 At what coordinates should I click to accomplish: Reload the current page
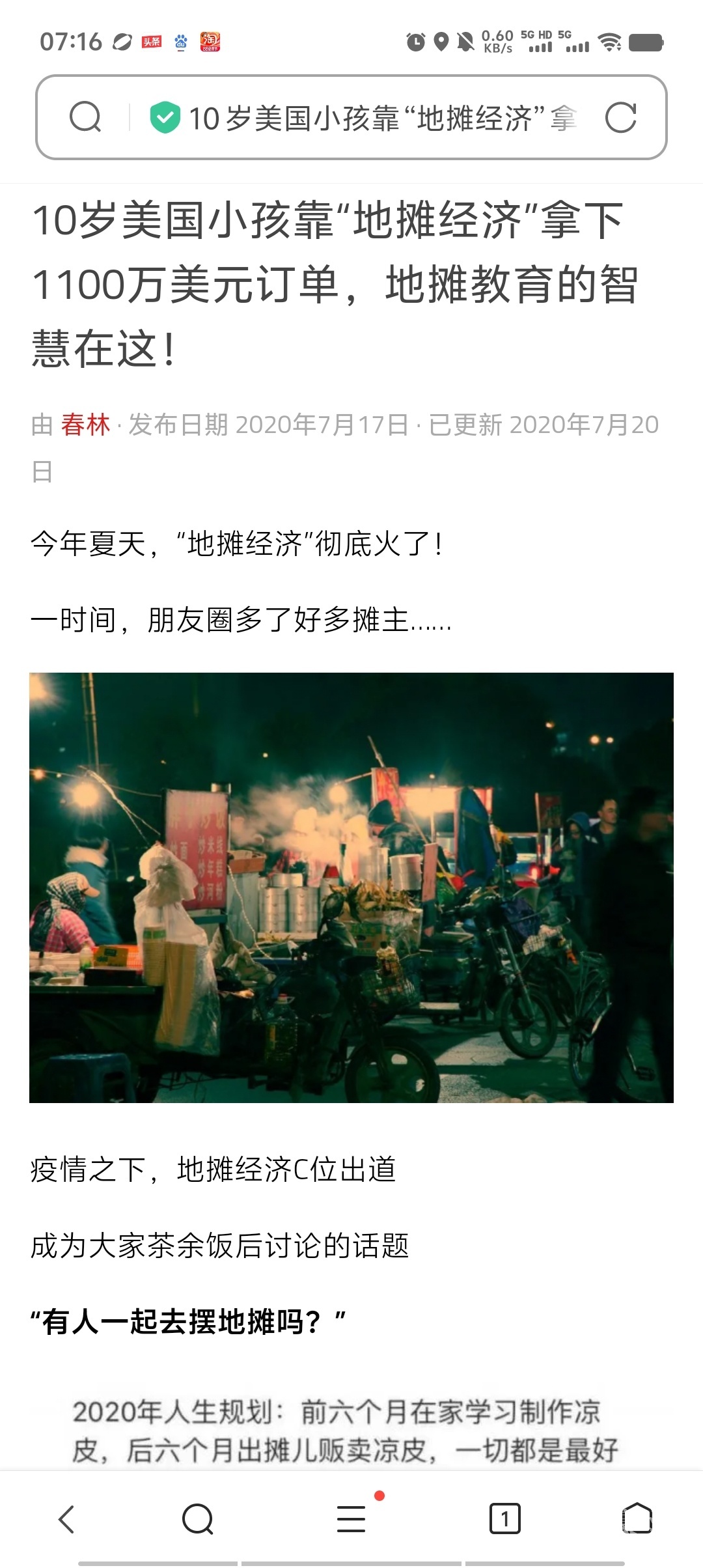coord(620,118)
